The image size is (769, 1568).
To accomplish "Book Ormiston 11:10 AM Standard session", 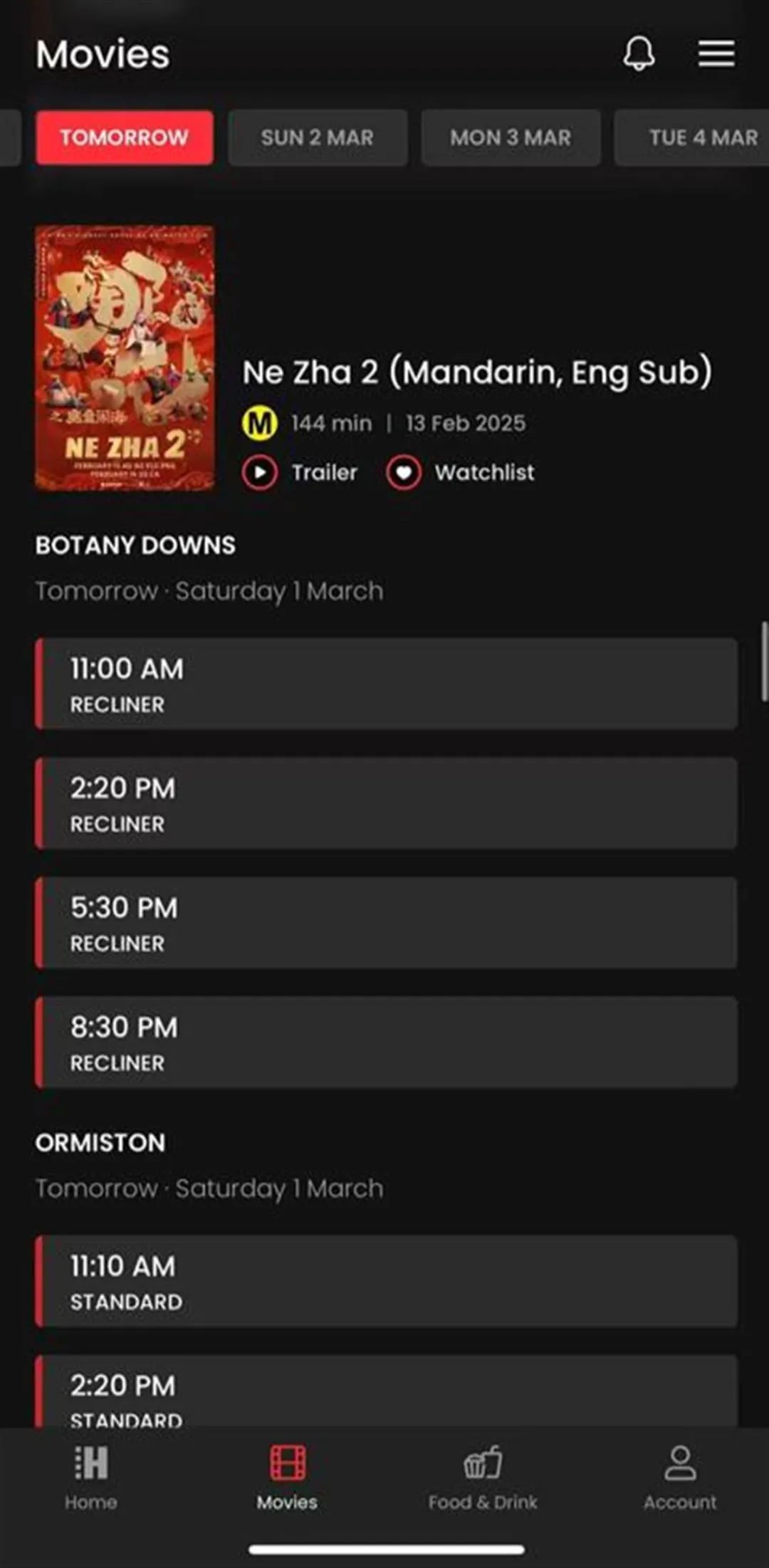I will pyautogui.click(x=386, y=1282).
